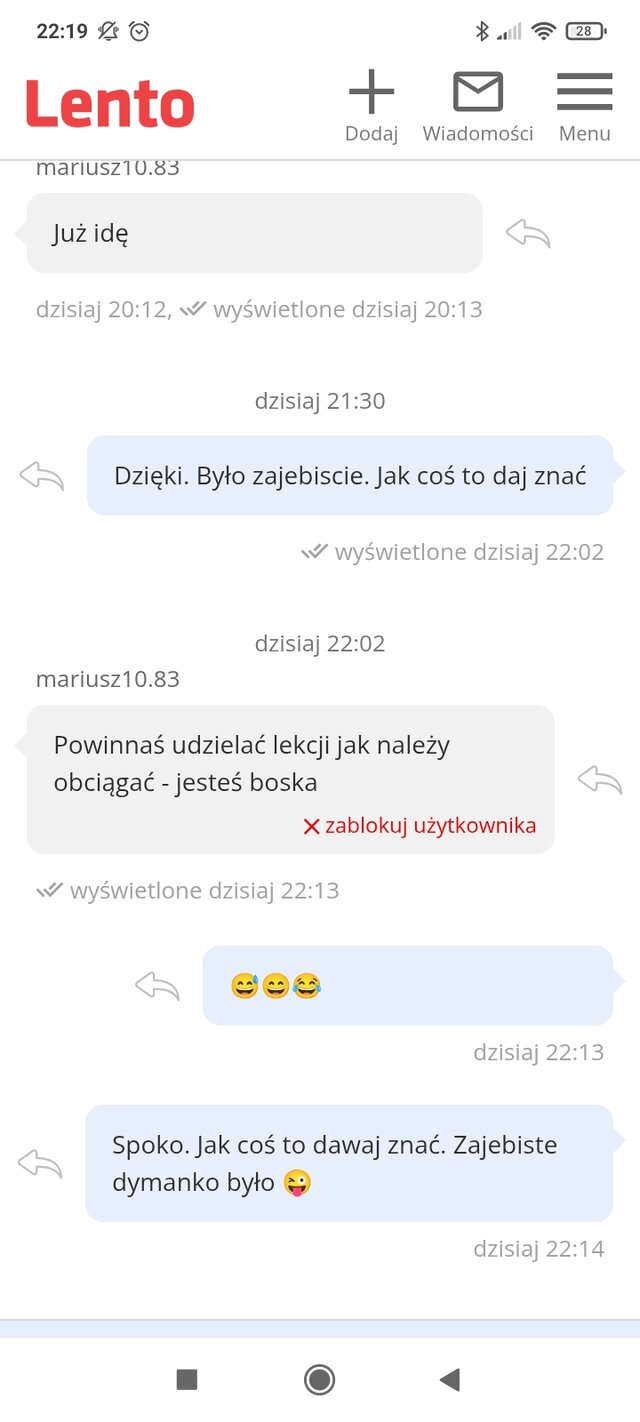This screenshot has height=1422, width=640.
Task: Tap Dodaj to add a listing
Action: 371,106
